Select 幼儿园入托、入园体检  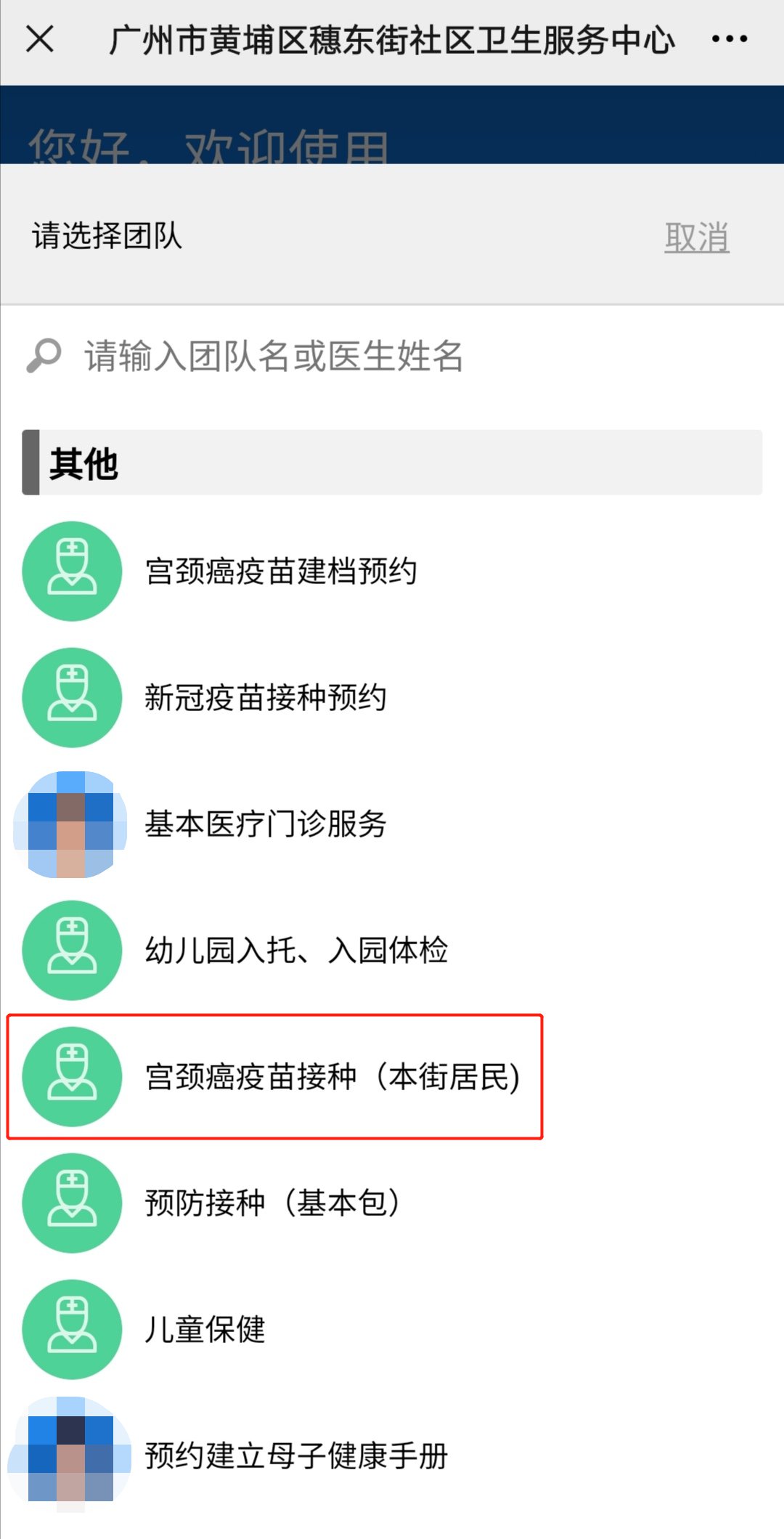(x=296, y=951)
